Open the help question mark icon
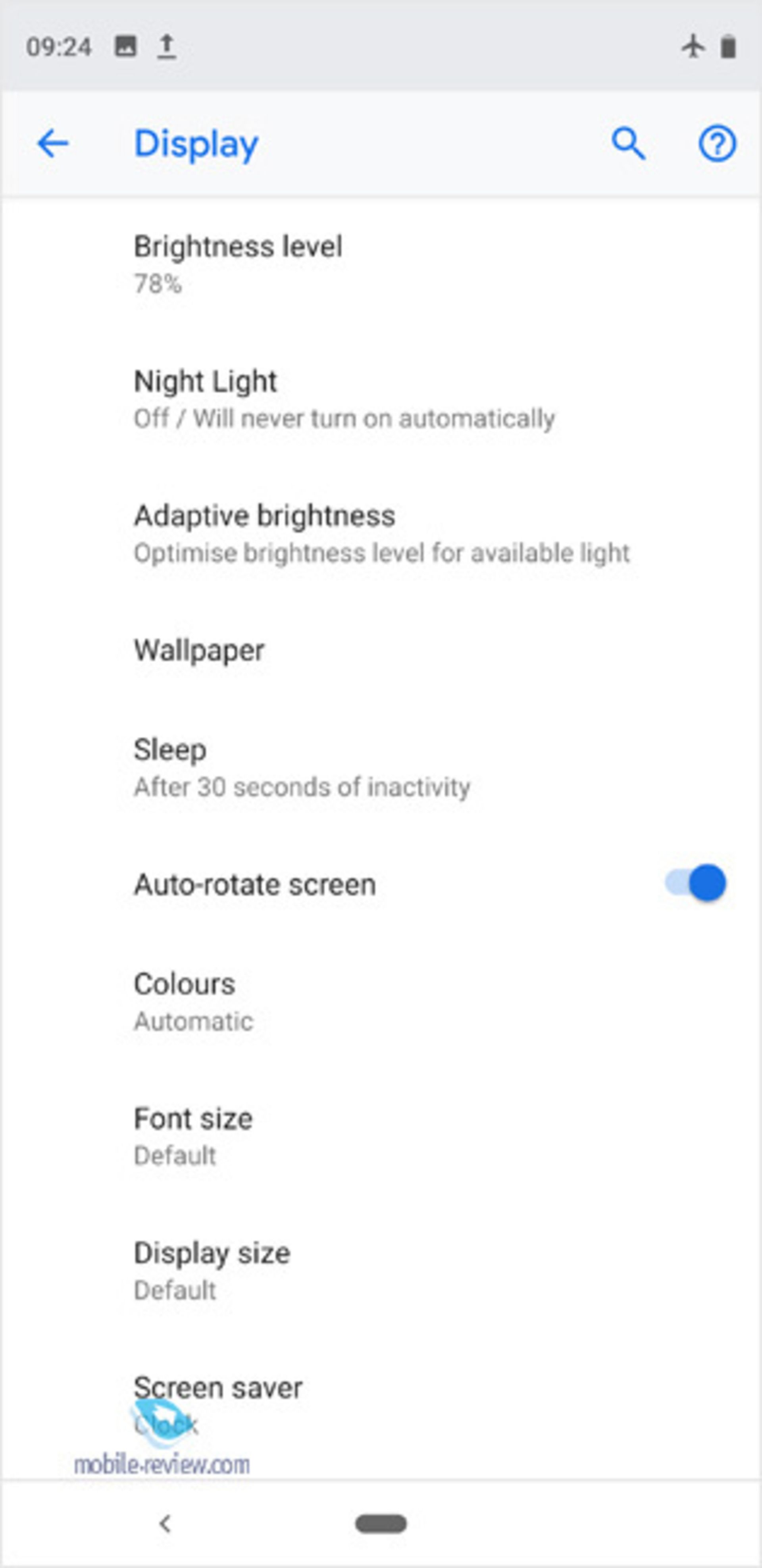Image resolution: width=762 pixels, height=1568 pixels. [x=717, y=144]
